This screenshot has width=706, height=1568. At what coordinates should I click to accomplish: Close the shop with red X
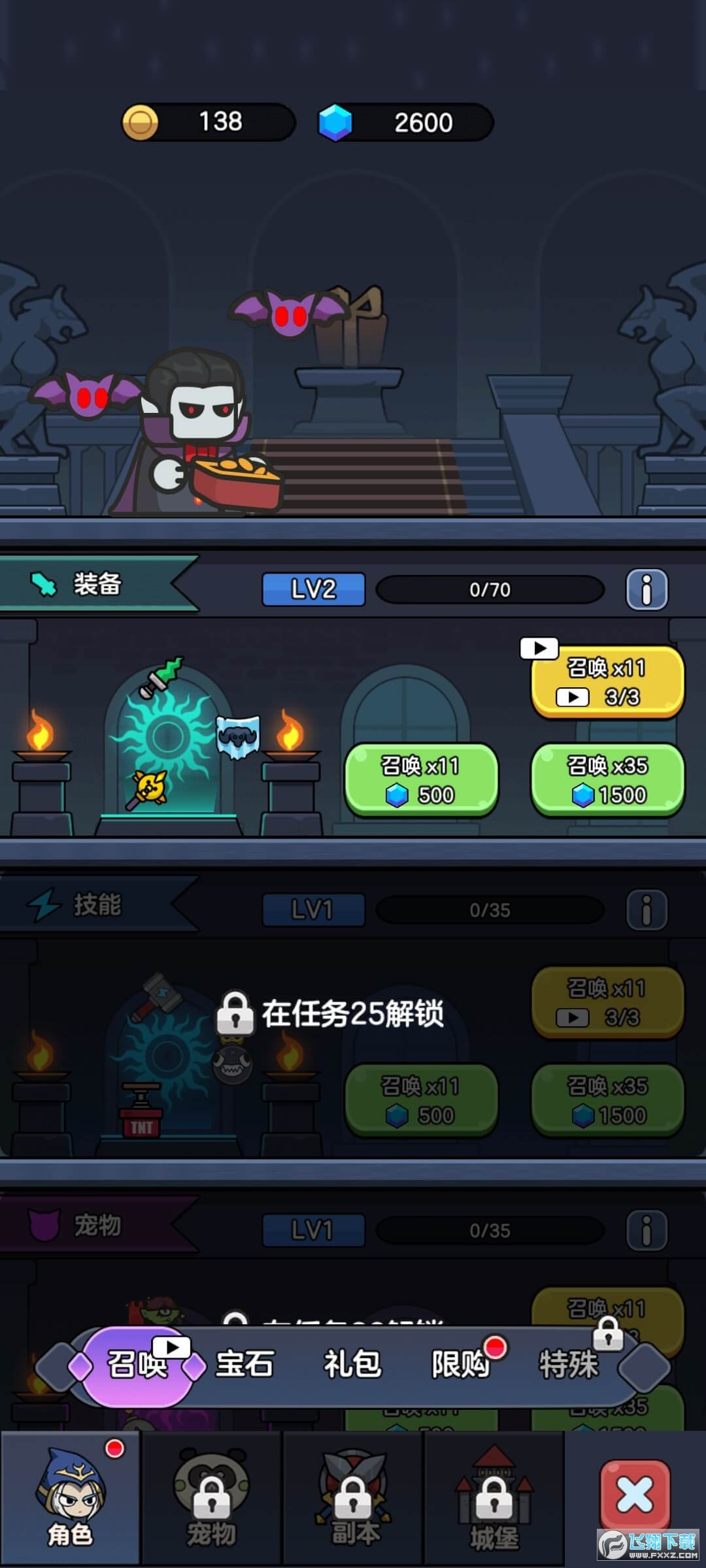coord(635,1495)
